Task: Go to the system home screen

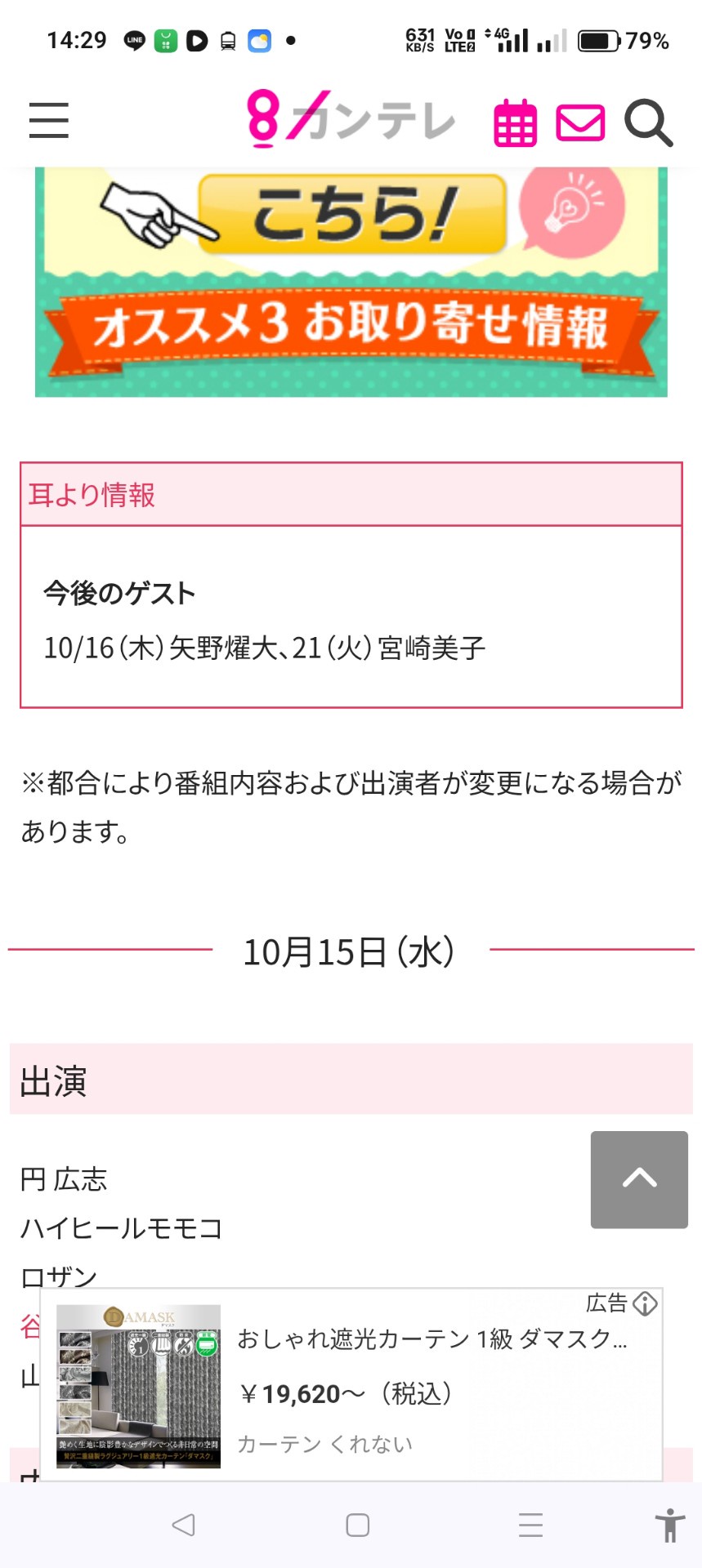Action: coord(357,1525)
